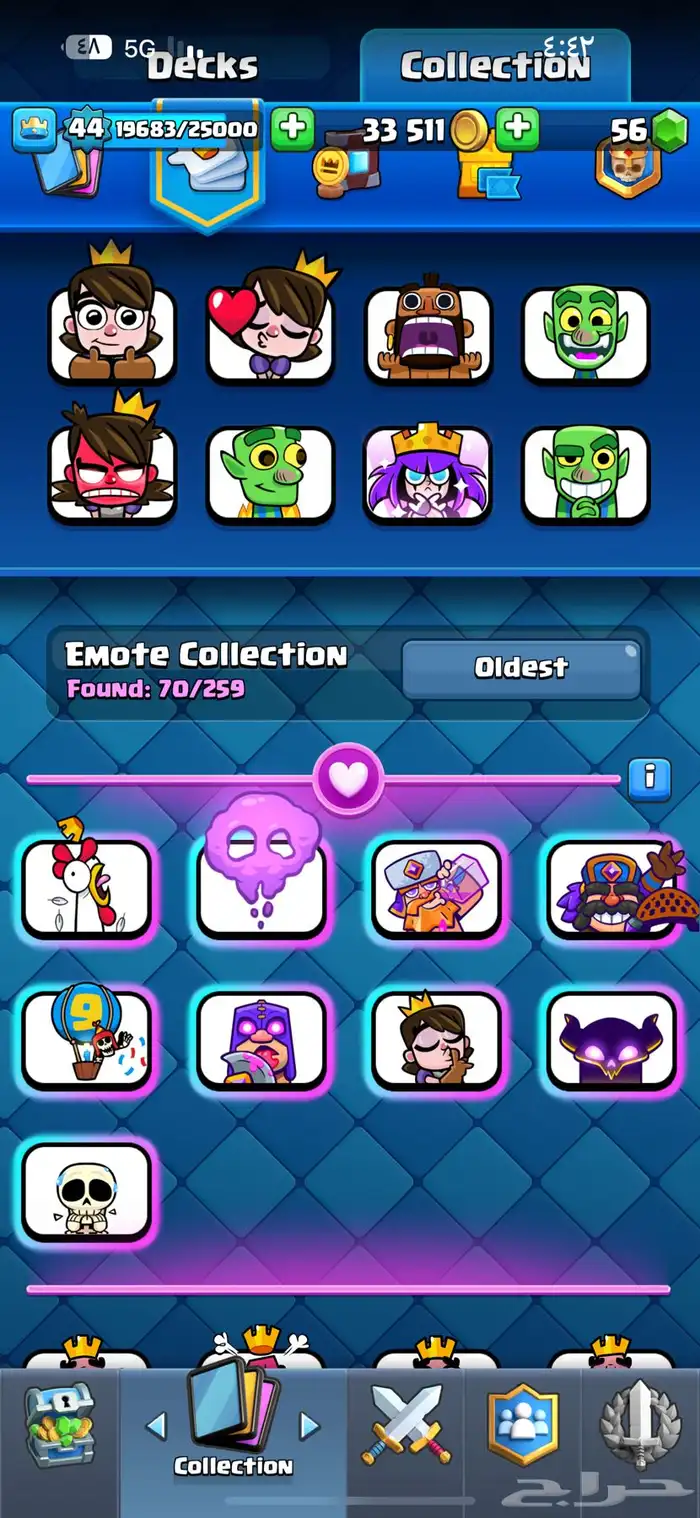
Task: Tap the screaming Hog Rider emote in deck
Action: pyautogui.click(x=428, y=333)
